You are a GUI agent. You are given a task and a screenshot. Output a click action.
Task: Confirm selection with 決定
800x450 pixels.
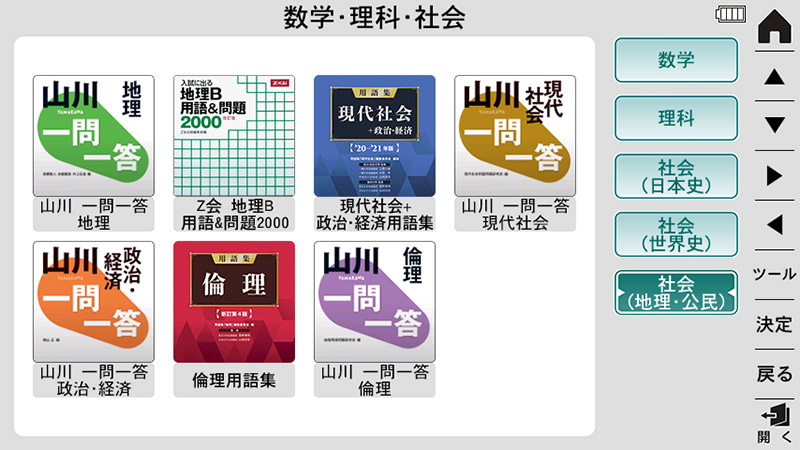[774, 324]
